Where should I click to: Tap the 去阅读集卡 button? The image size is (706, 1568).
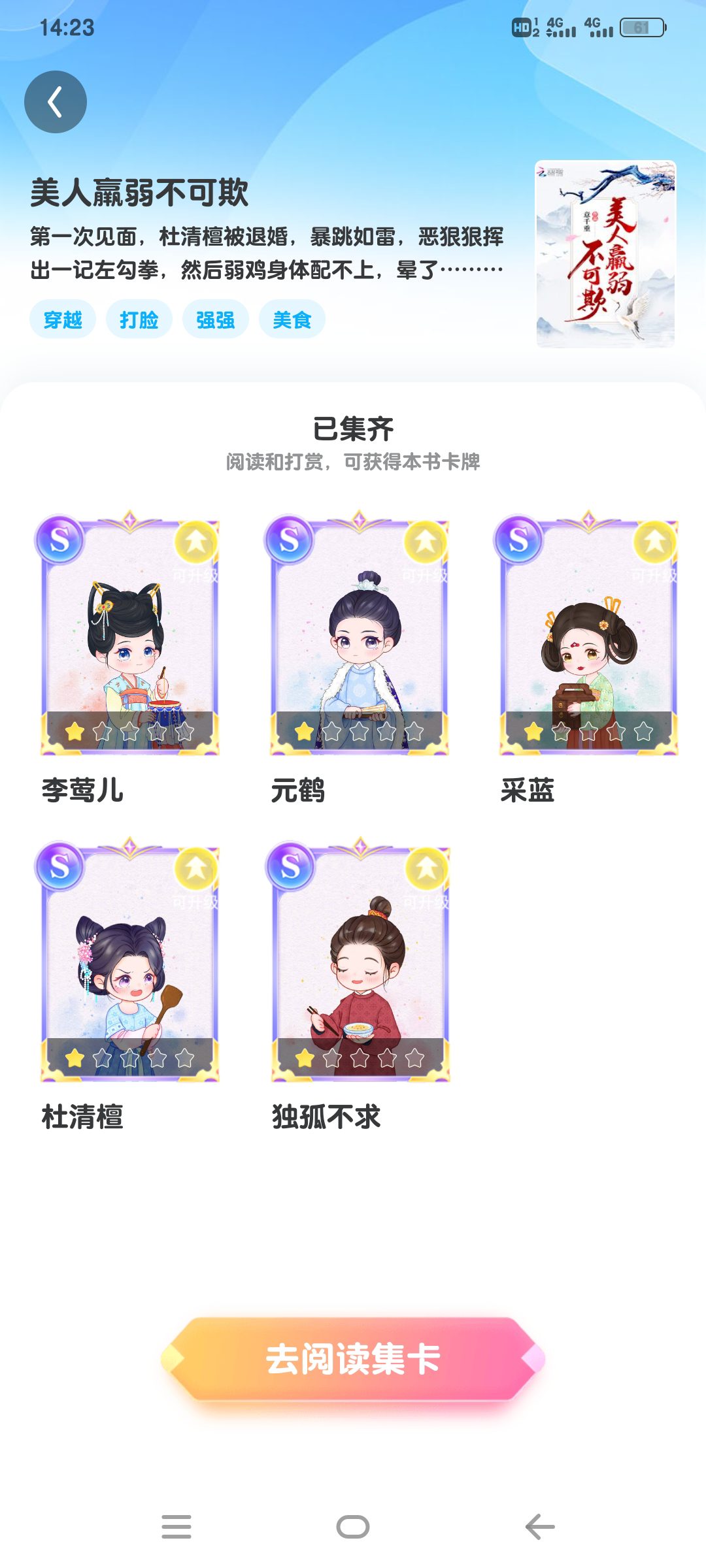pyautogui.click(x=353, y=1359)
